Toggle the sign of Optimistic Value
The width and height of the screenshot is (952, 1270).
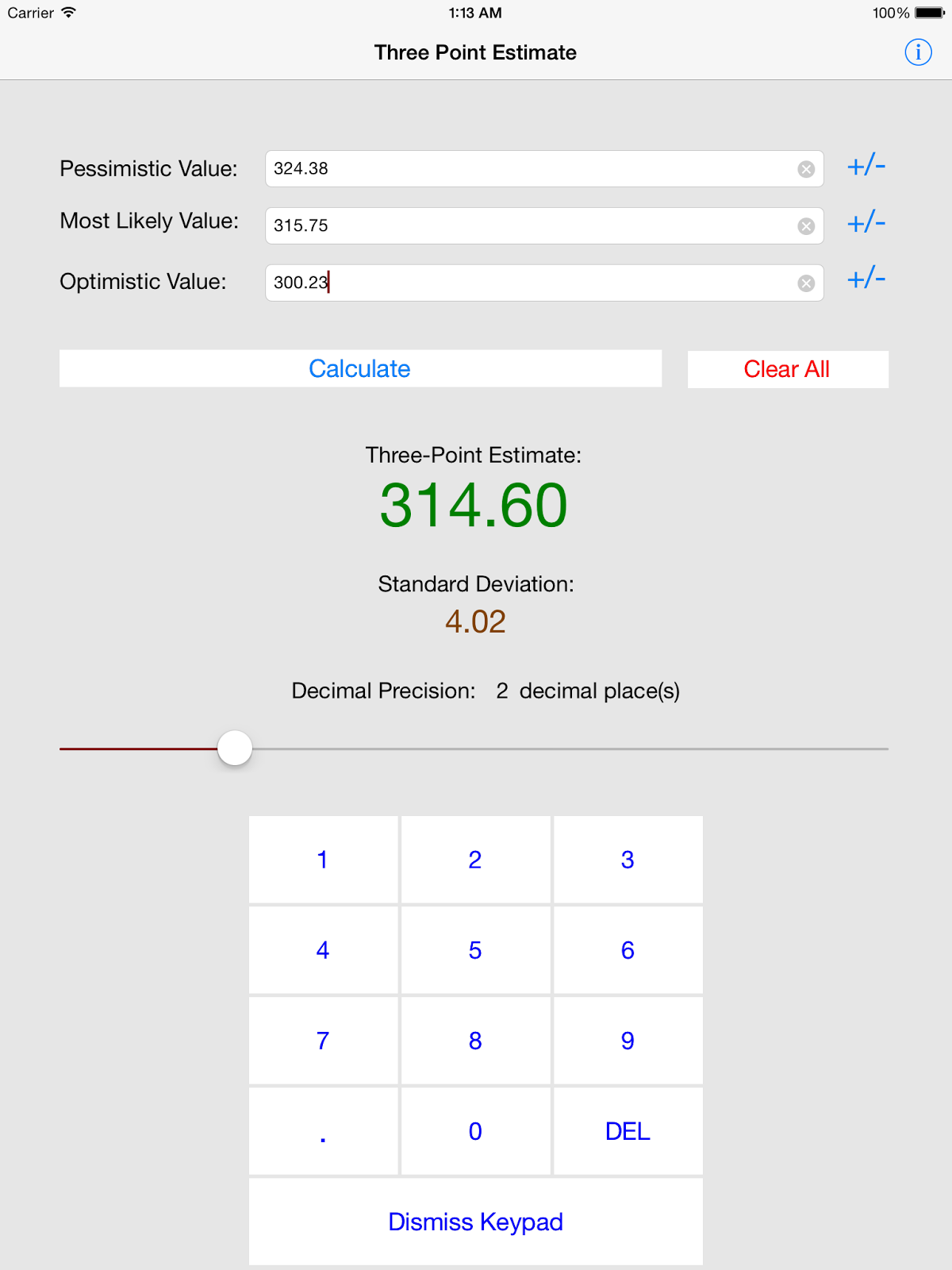click(866, 279)
